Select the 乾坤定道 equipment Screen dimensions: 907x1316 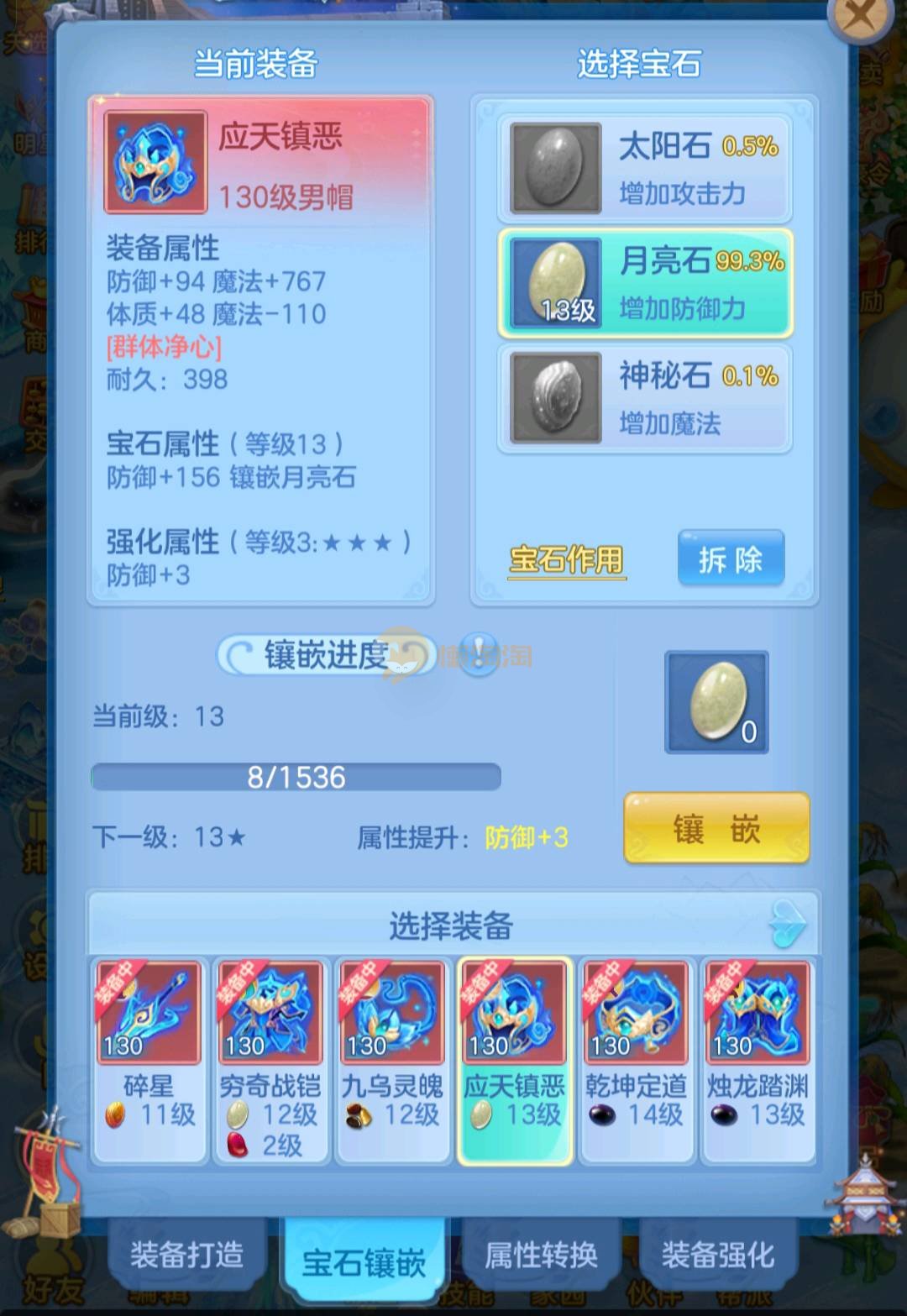(x=636, y=1060)
